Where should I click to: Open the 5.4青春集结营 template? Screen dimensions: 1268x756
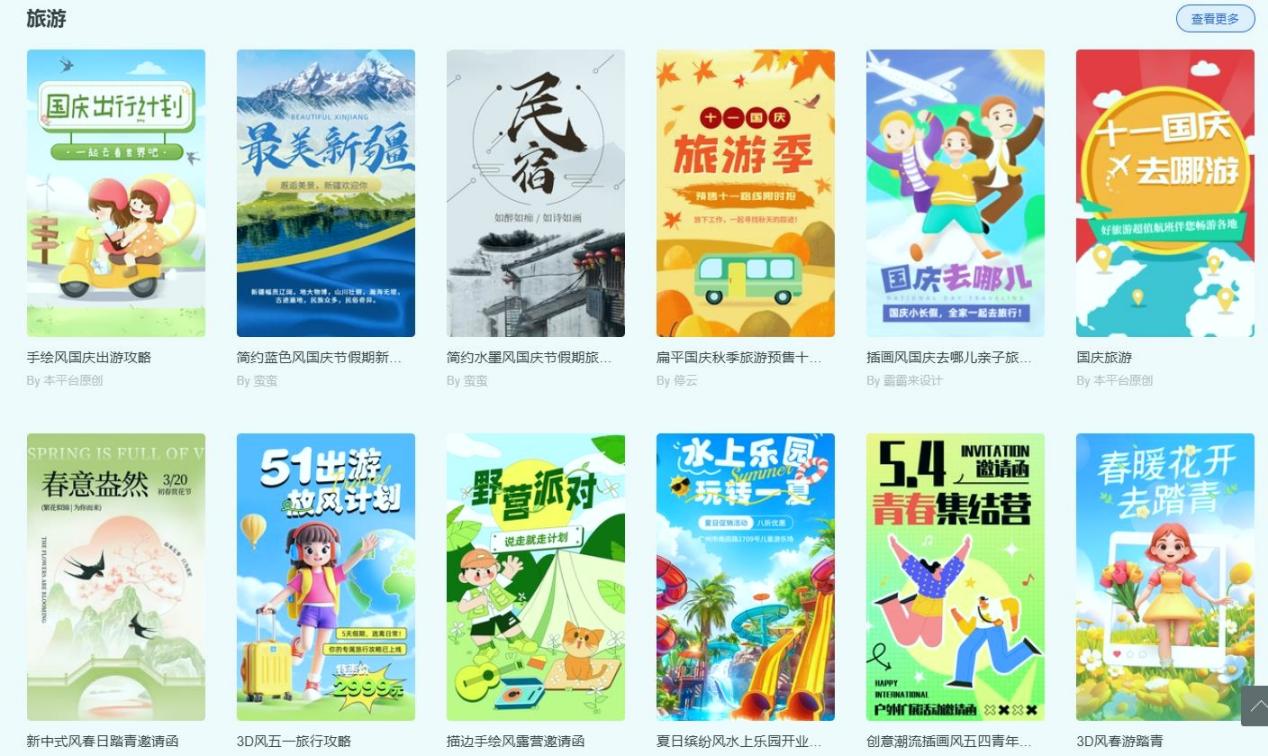(x=956, y=576)
